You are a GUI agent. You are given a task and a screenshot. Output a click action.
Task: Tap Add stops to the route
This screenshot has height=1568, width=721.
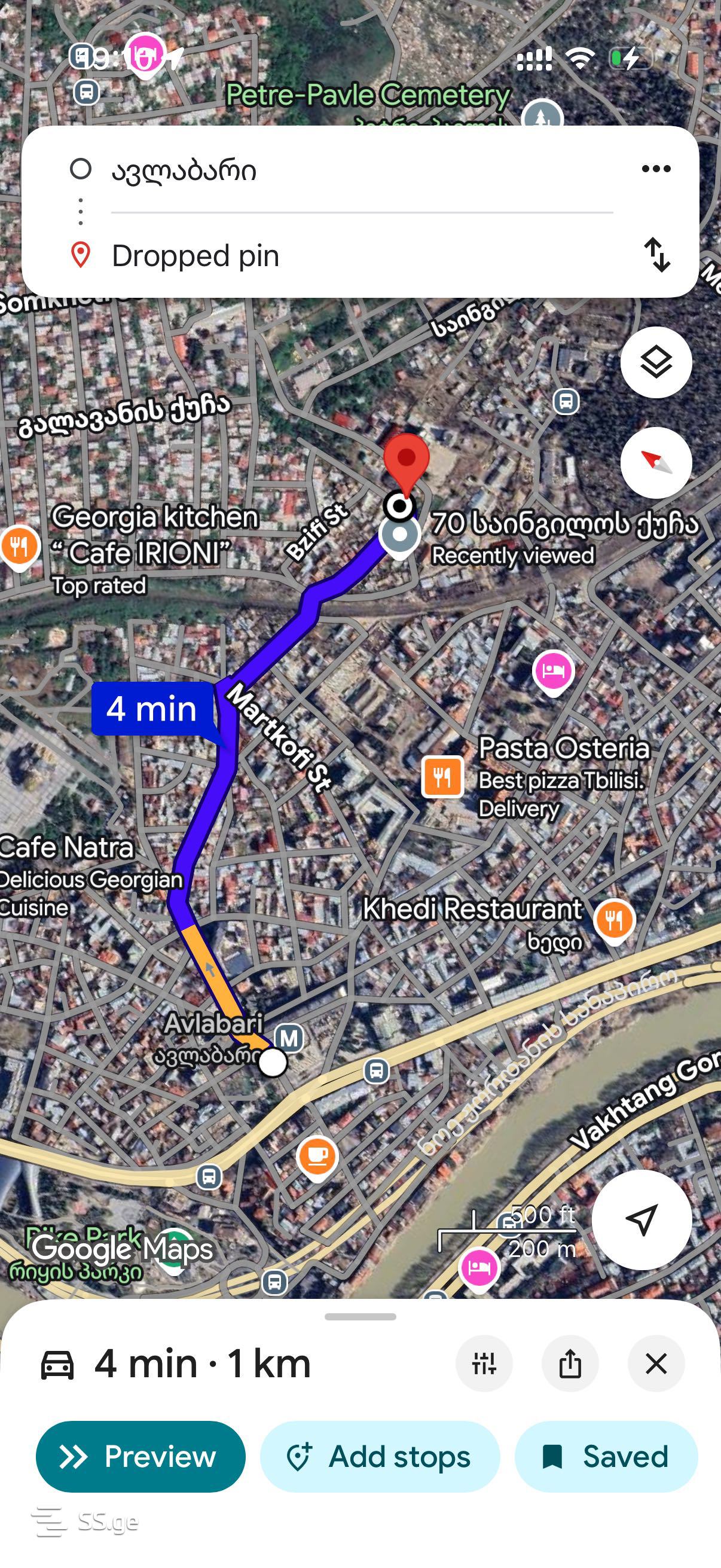pos(380,1457)
